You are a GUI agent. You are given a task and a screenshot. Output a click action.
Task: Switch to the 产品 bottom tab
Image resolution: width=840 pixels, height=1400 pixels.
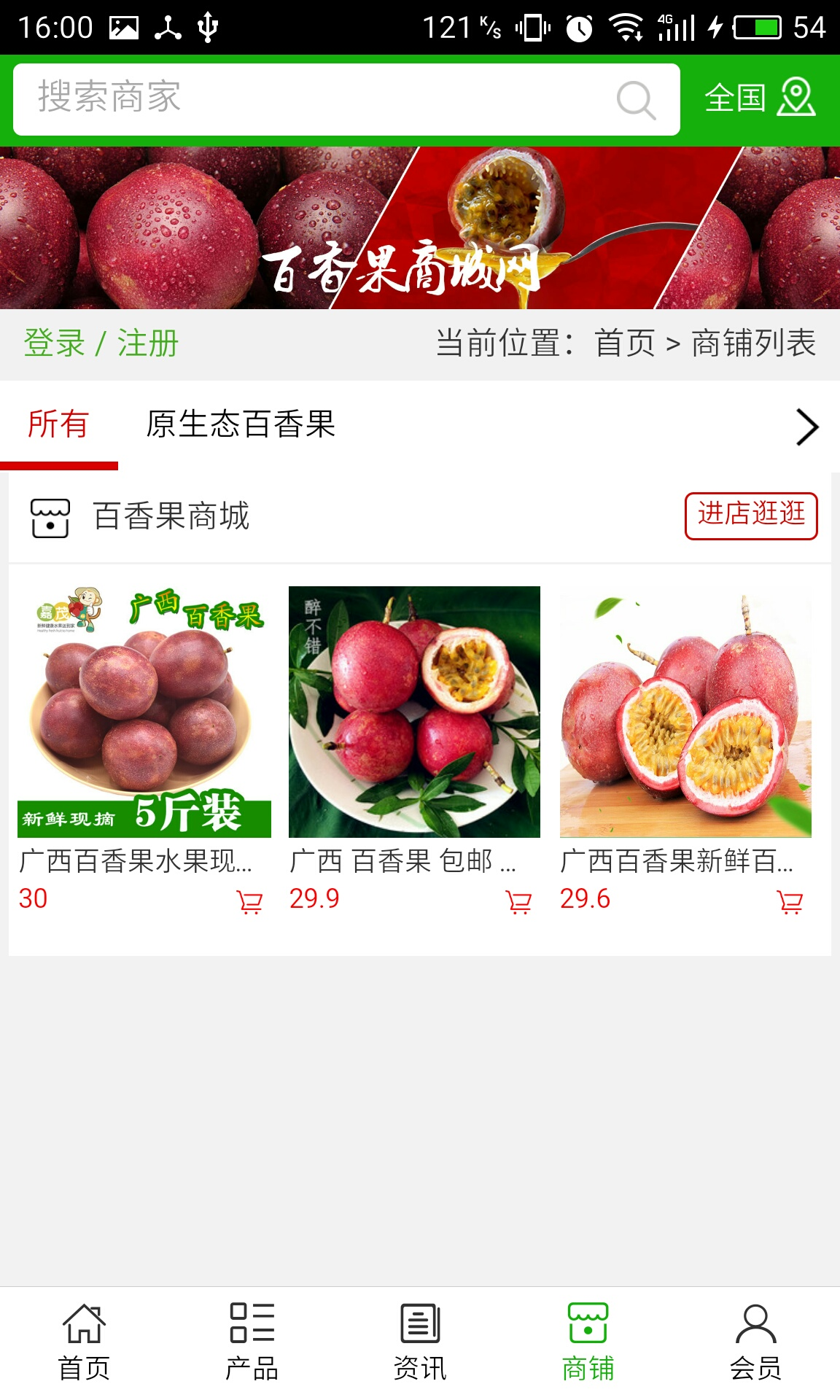(x=252, y=1343)
